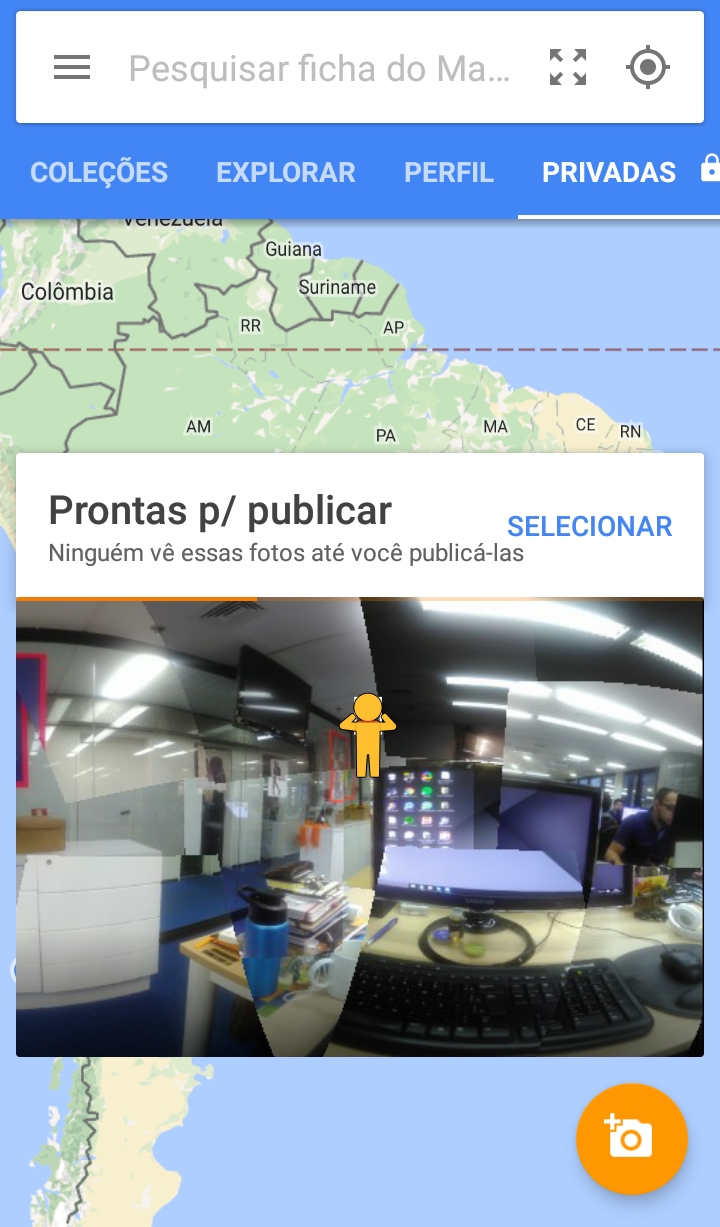Open the hamburger drawer menu
The height and width of the screenshot is (1227, 720).
(72, 68)
